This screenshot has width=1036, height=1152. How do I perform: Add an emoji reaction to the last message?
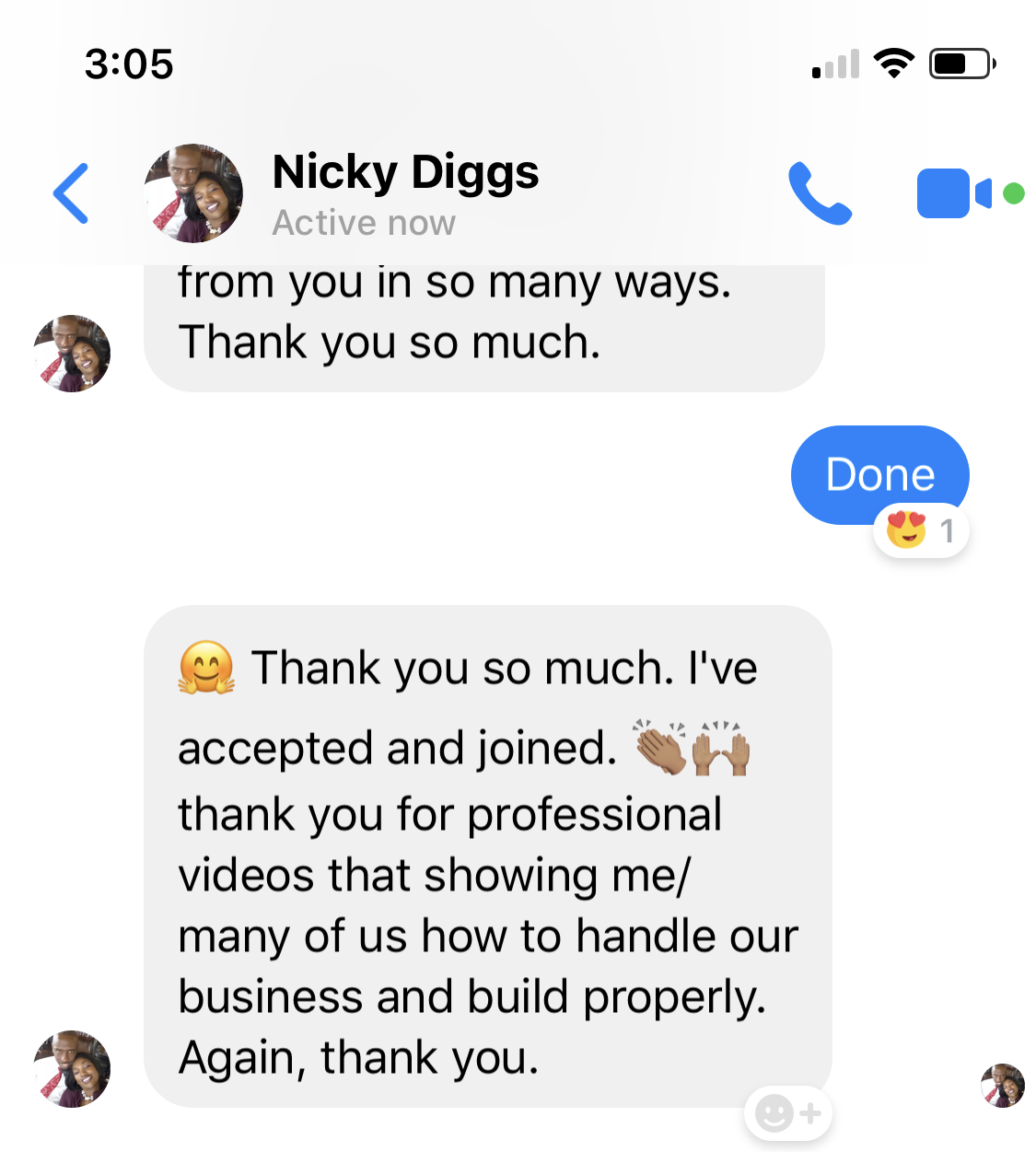click(788, 1113)
